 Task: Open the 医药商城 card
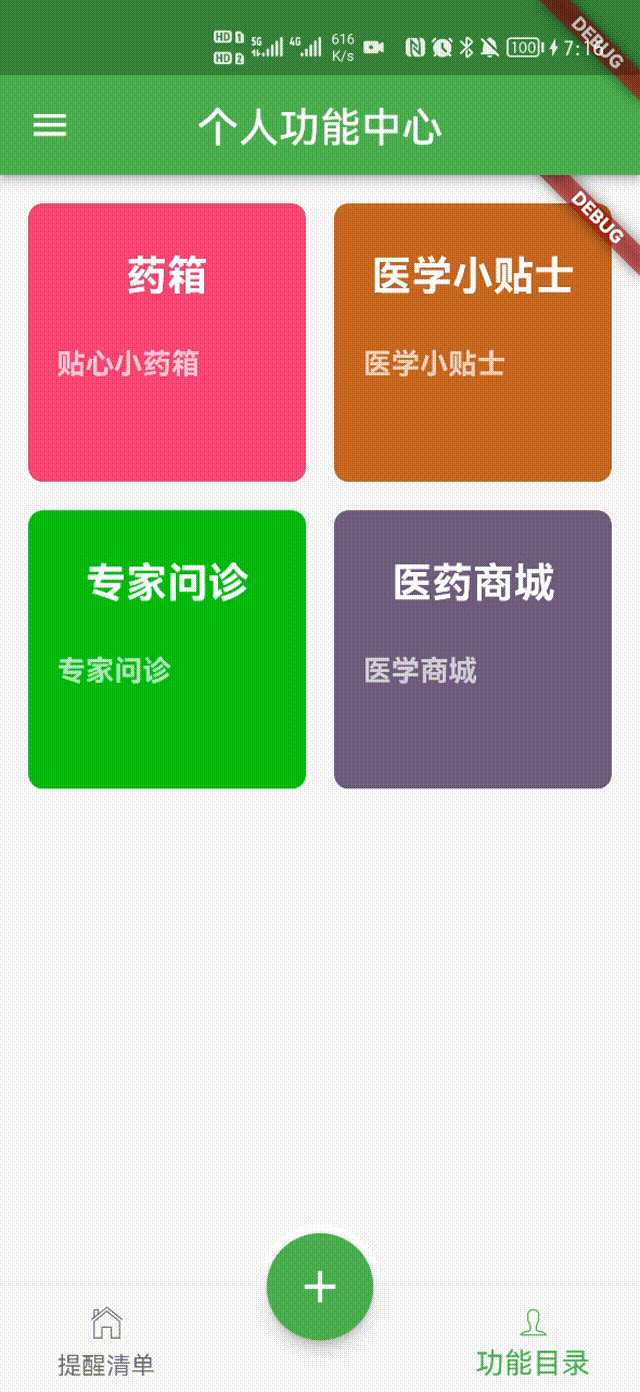pos(472,648)
